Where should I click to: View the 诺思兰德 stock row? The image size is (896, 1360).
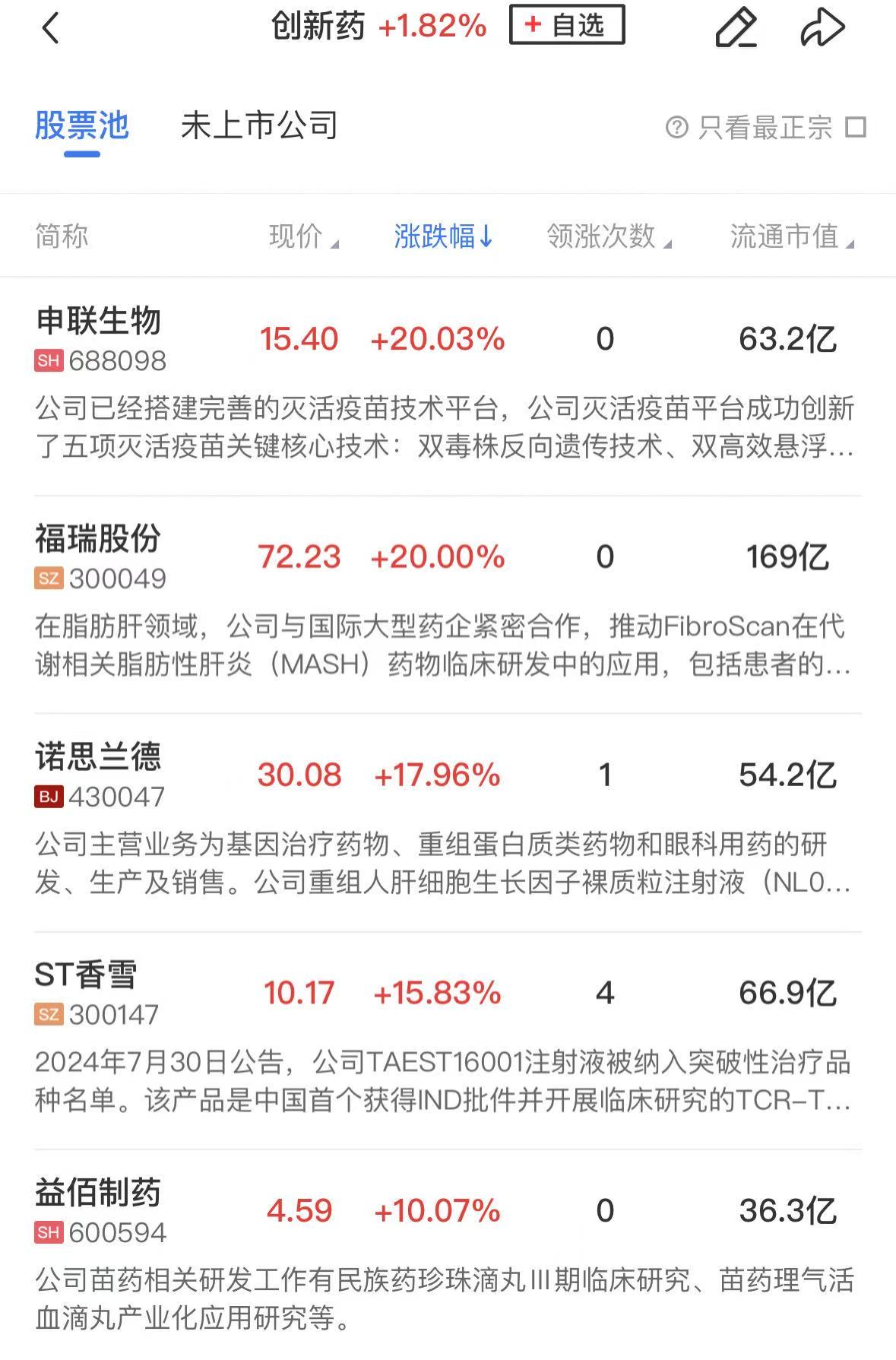99,758
